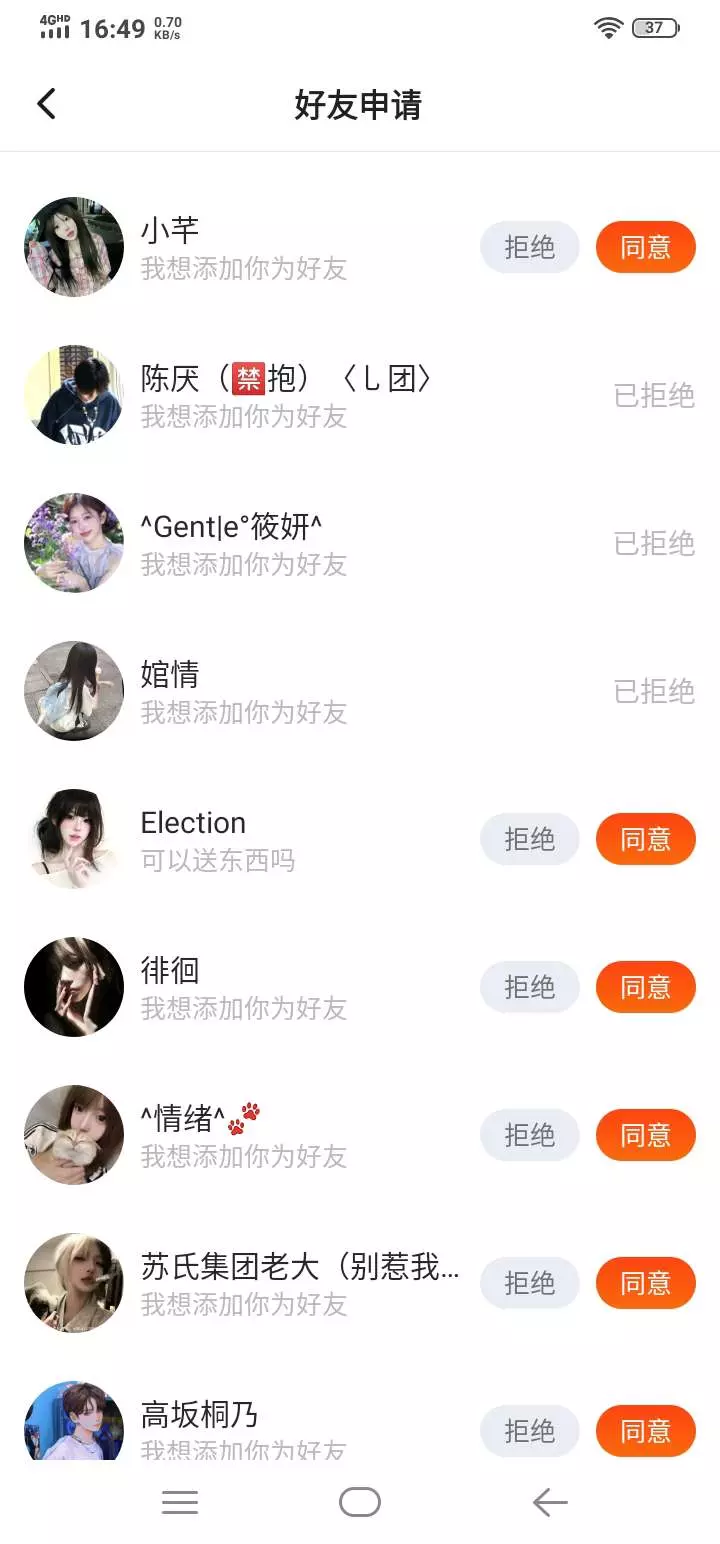Tap 拒绝 next to ^情绪^

pos(529,1135)
